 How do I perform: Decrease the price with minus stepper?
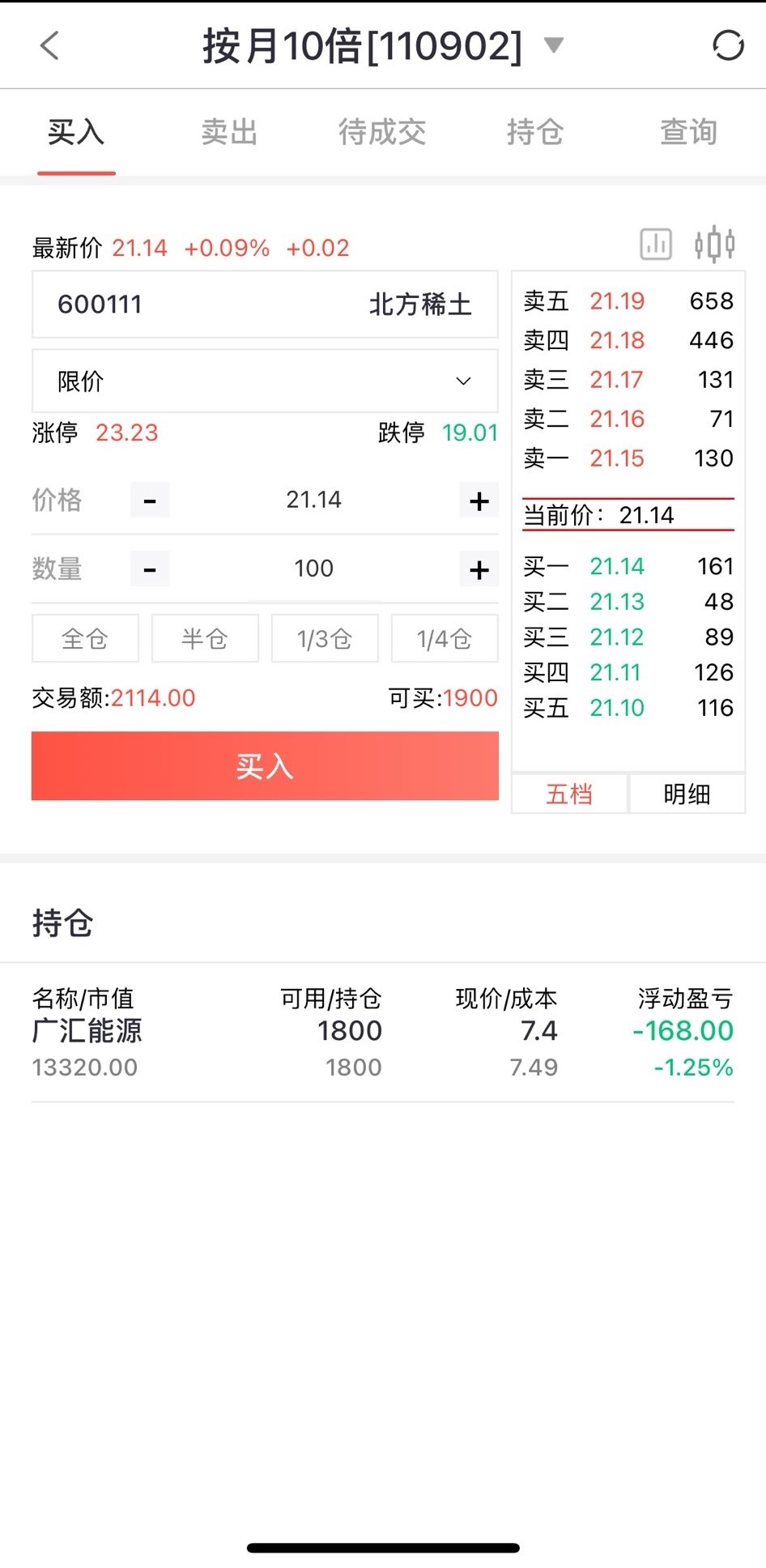tap(150, 501)
